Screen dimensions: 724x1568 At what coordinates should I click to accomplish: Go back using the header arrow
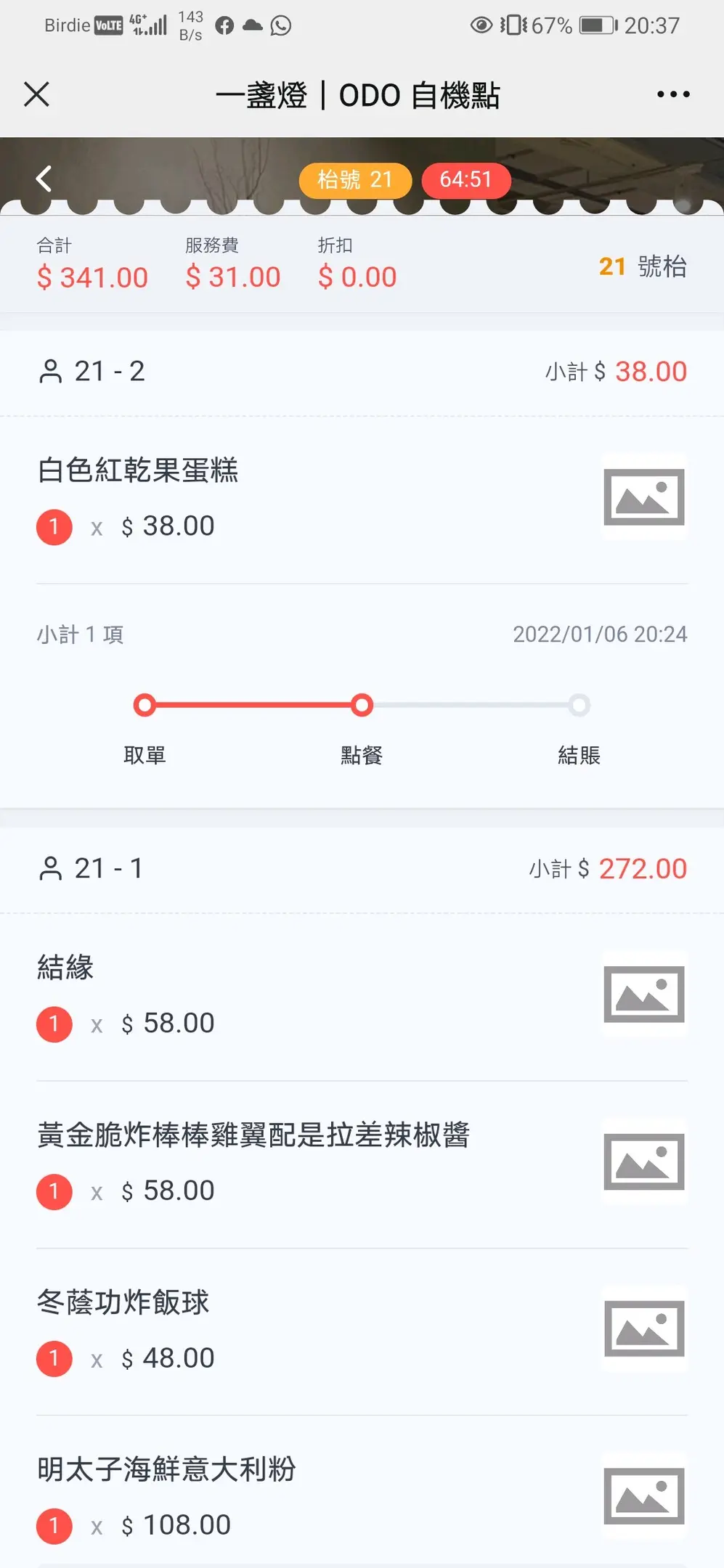(x=44, y=179)
